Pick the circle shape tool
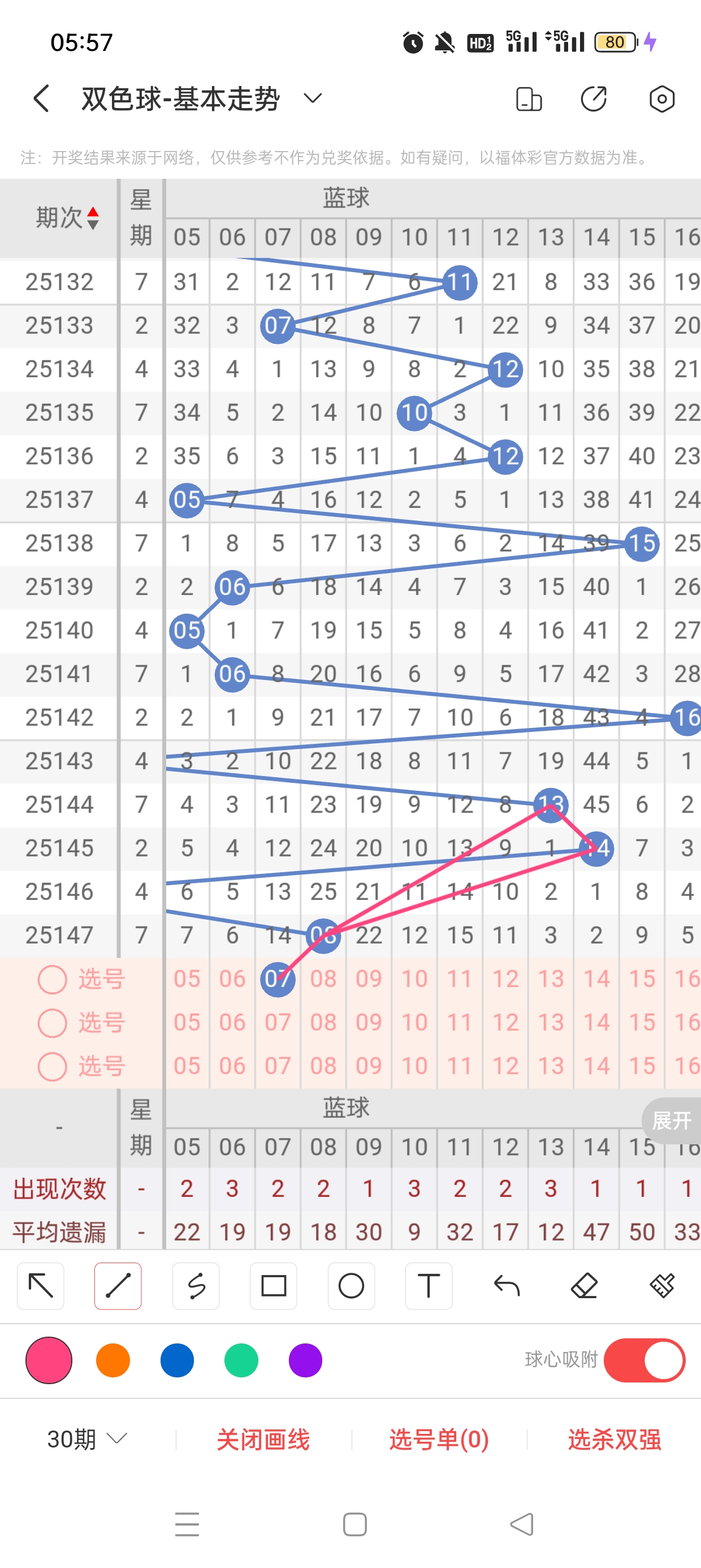Screen dimensions: 701x1568 pos(351,1286)
